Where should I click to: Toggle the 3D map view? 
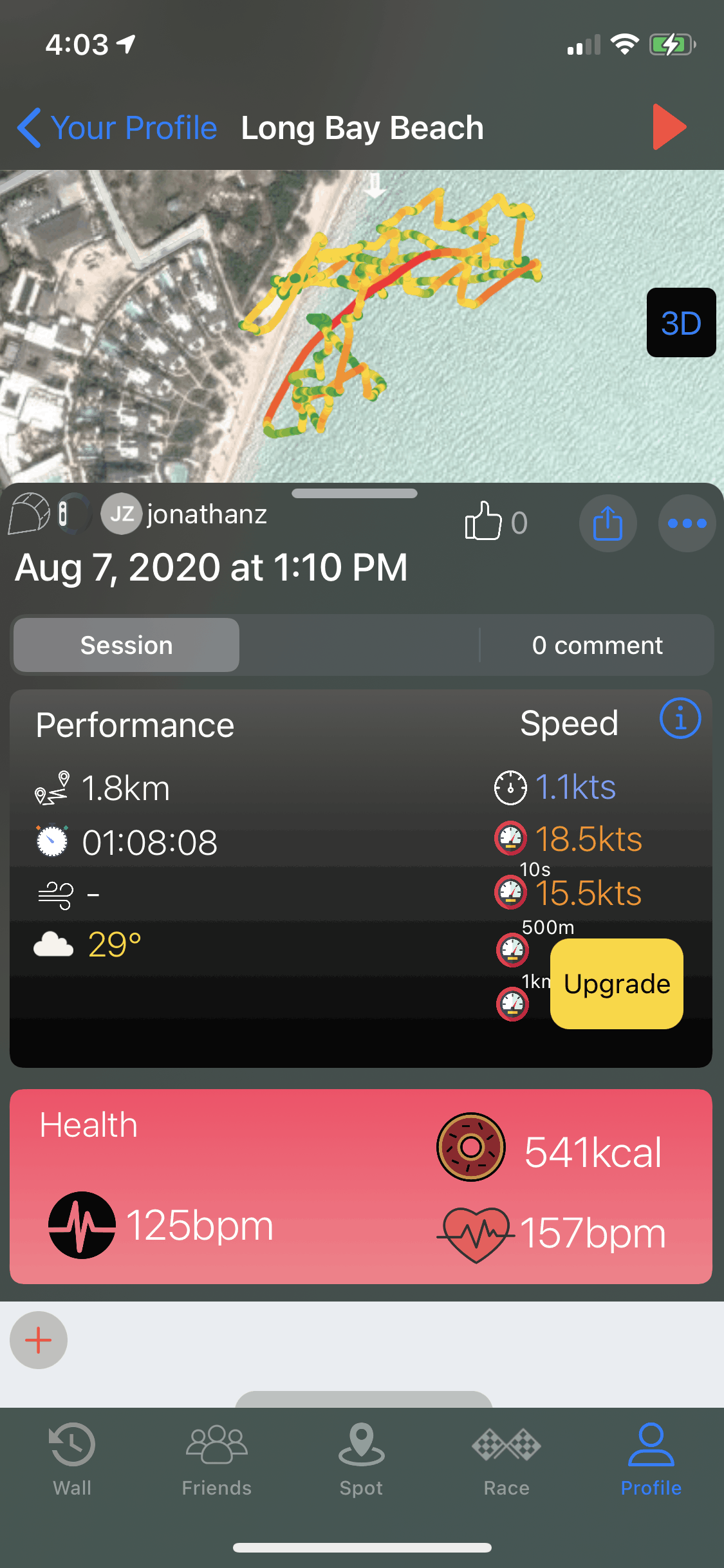[681, 323]
